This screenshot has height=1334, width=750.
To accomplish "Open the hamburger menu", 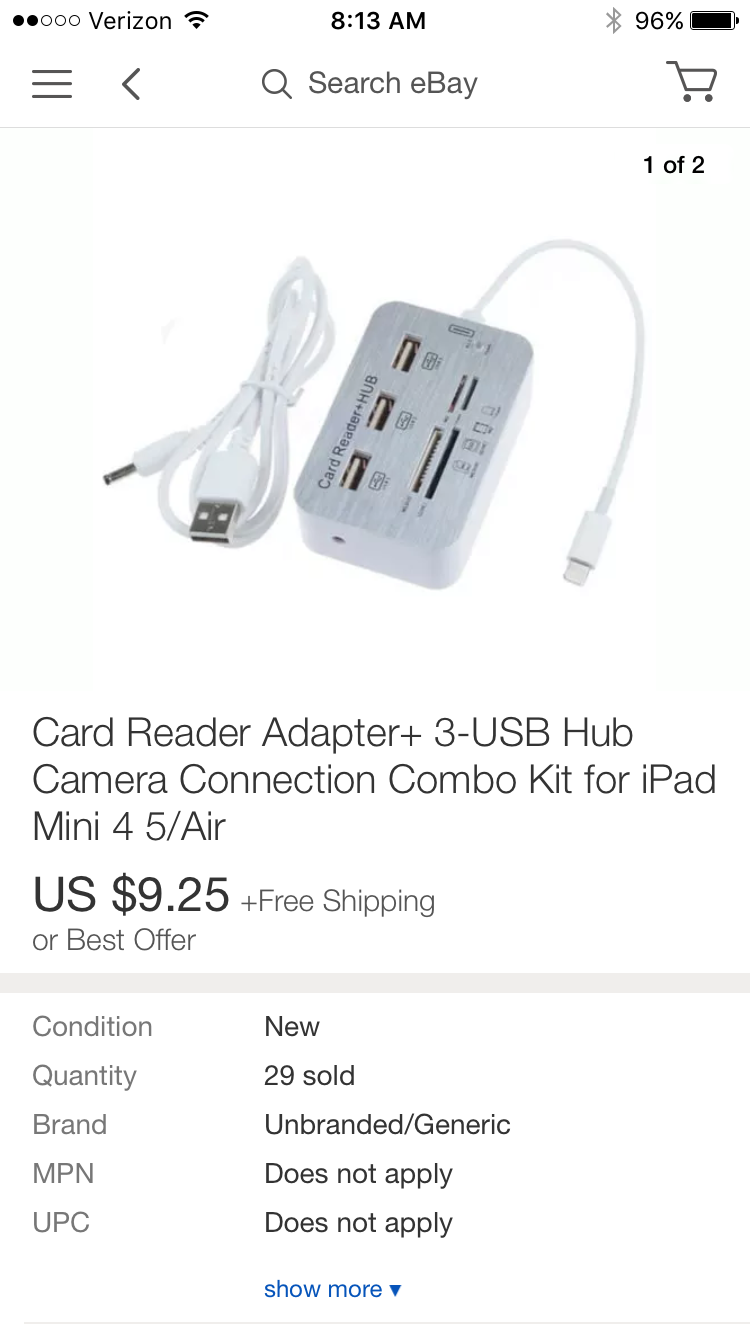I will coord(52,84).
